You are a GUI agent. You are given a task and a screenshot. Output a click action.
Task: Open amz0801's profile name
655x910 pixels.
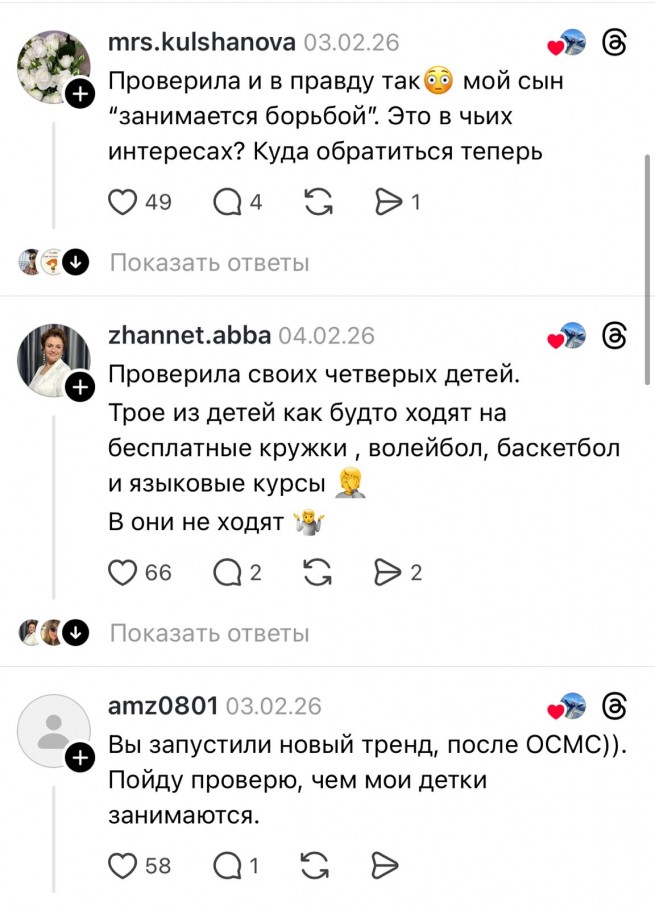[162, 706]
